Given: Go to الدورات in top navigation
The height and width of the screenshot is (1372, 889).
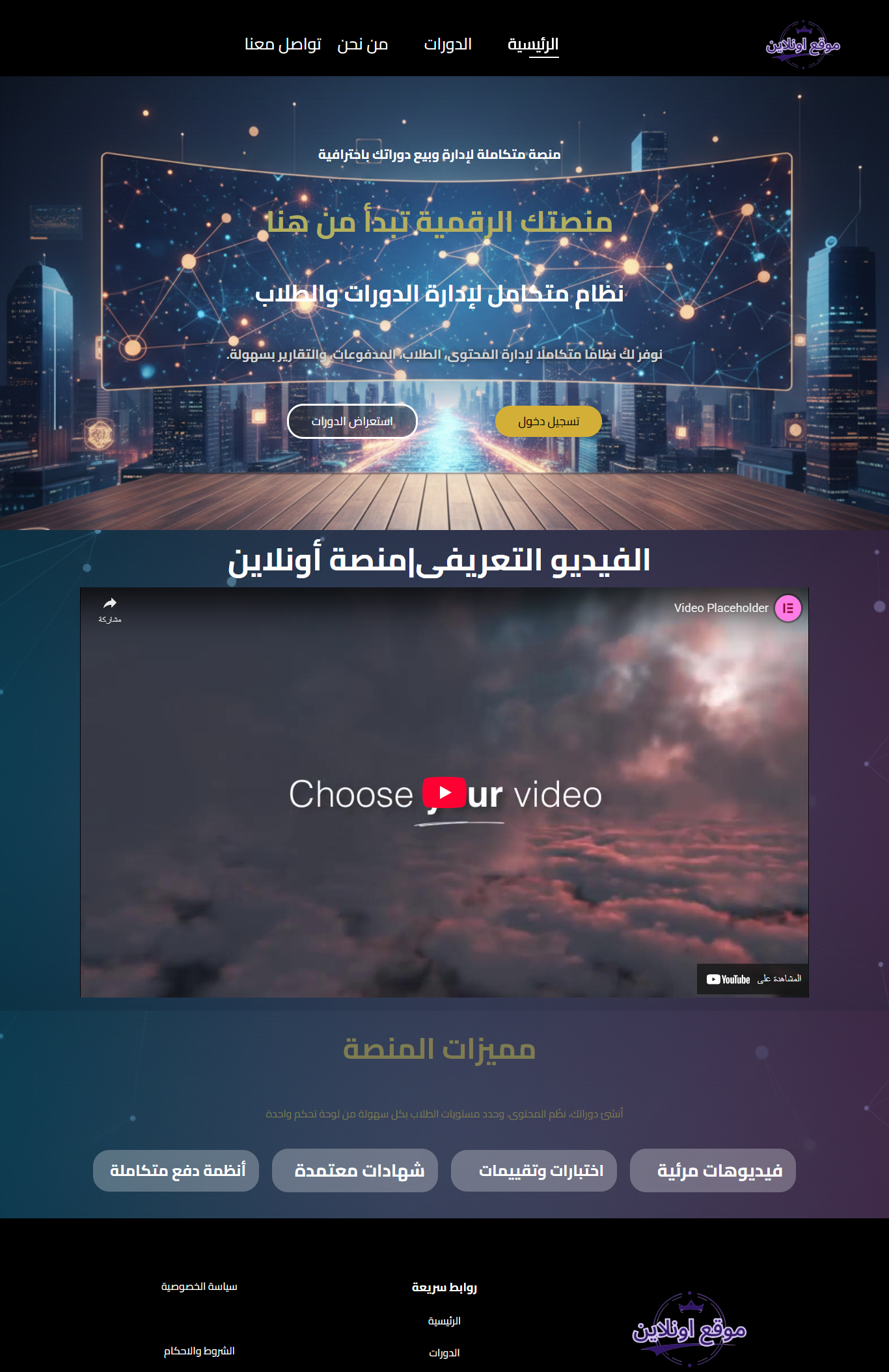Looking at the screenshot, I should click(x=448, y=44).
